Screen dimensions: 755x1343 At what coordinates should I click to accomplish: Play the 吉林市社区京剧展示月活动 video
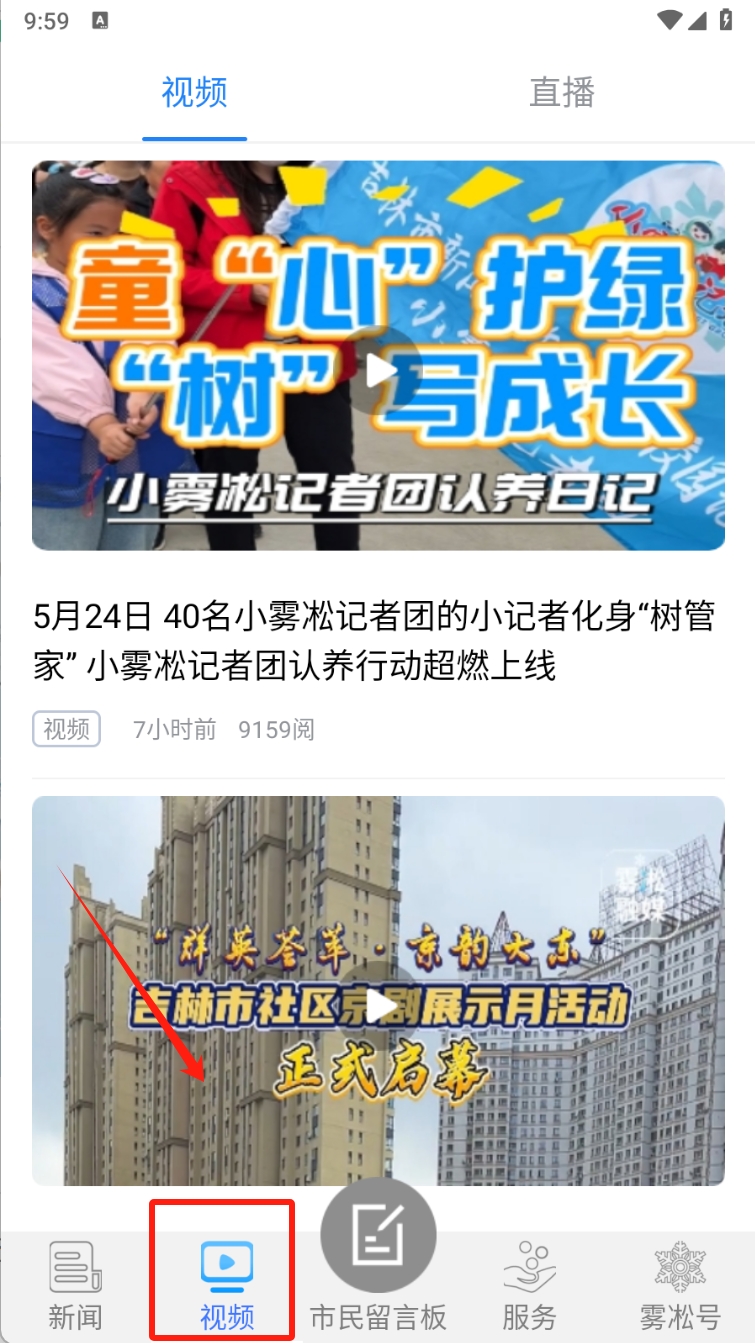(x=379, y=1007)
